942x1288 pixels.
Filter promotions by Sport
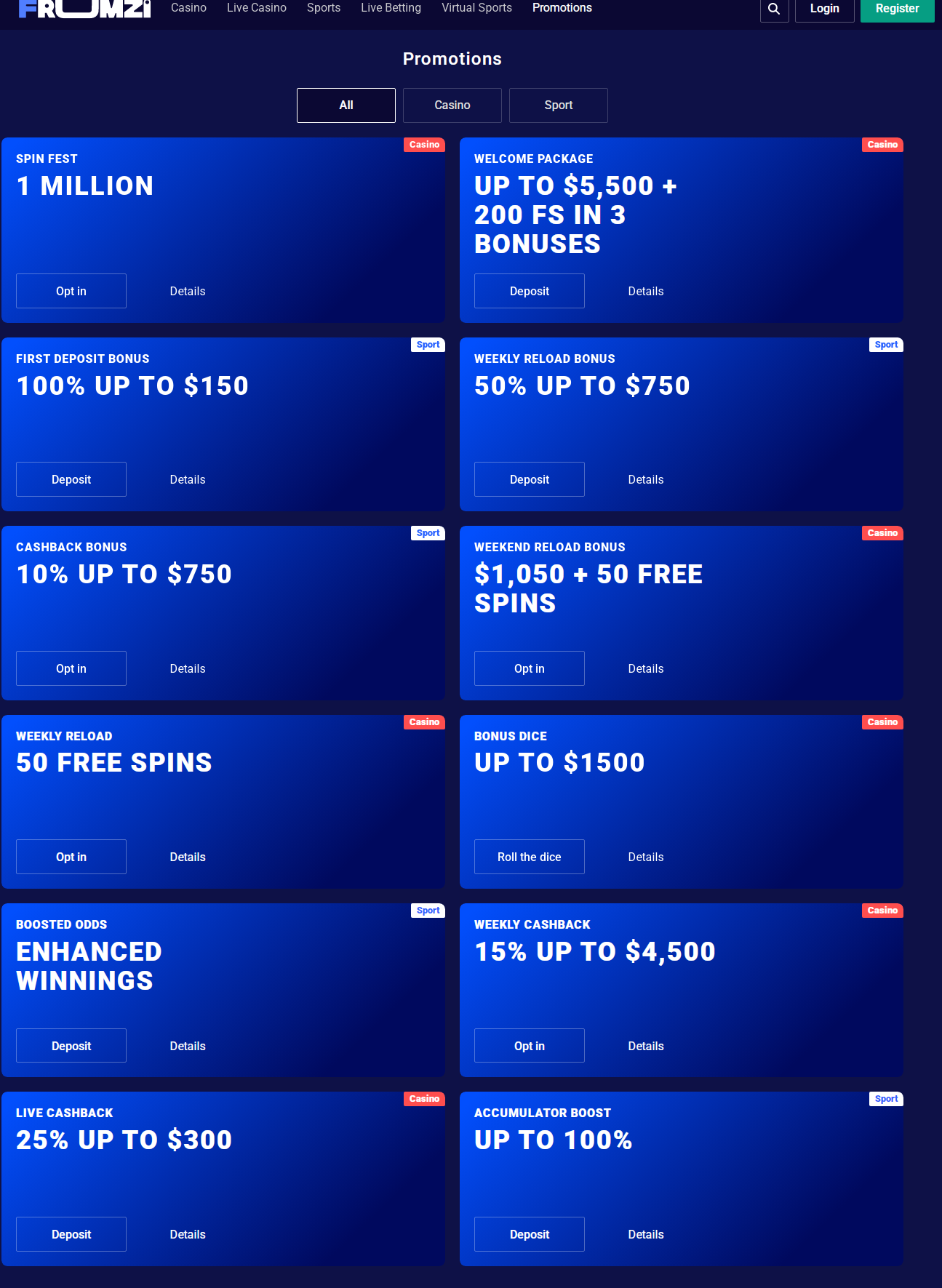click(x=558, y=105)
